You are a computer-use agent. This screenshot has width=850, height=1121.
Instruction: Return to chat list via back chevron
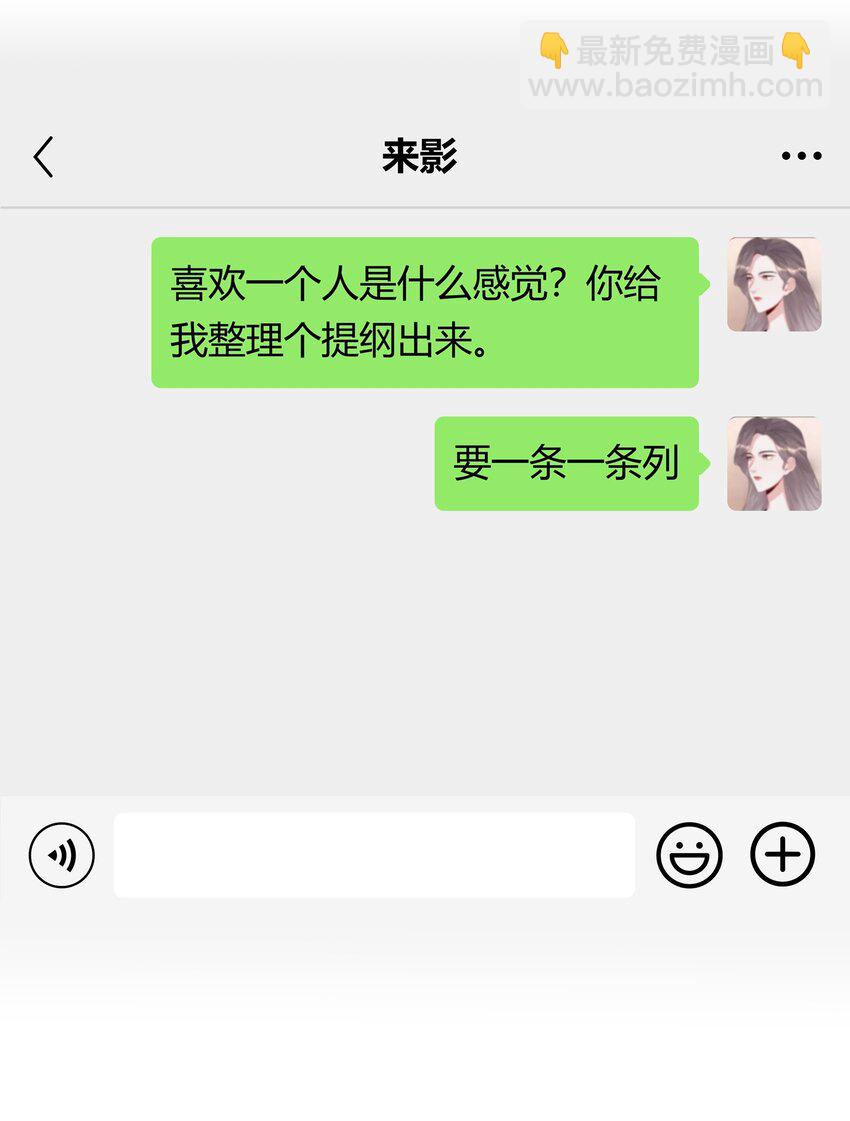[42, 157]
